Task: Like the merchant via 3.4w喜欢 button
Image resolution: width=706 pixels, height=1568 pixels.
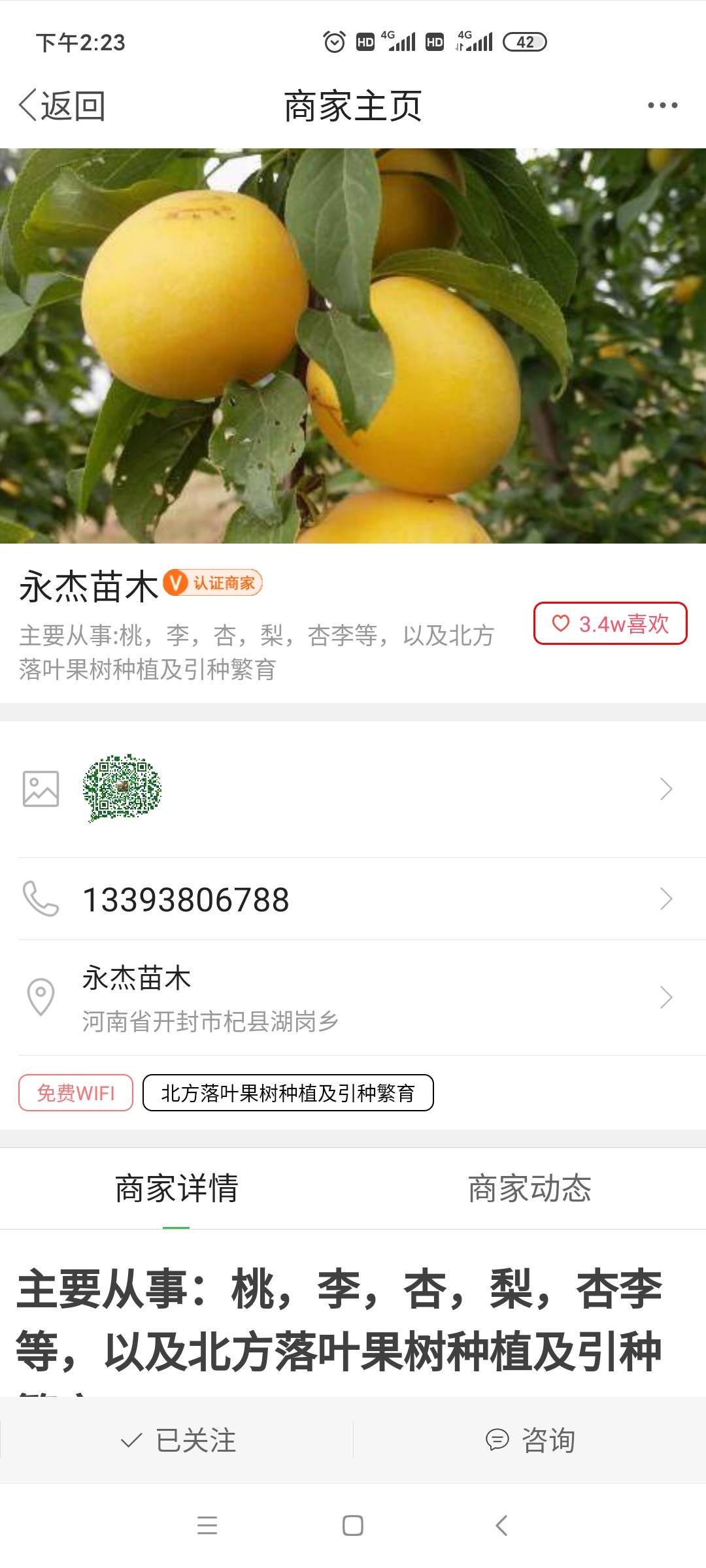Action: click(610, 624)
